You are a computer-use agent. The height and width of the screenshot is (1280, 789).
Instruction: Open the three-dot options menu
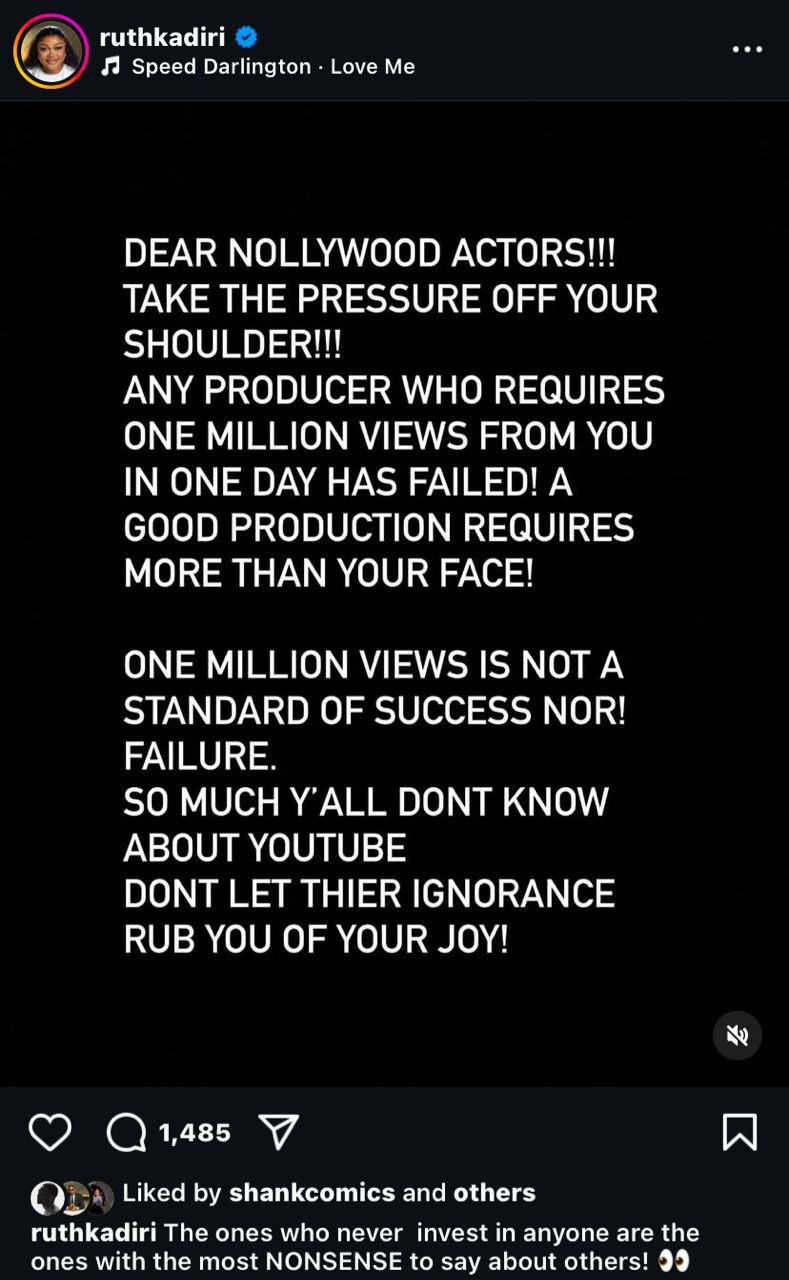[747, 49]
